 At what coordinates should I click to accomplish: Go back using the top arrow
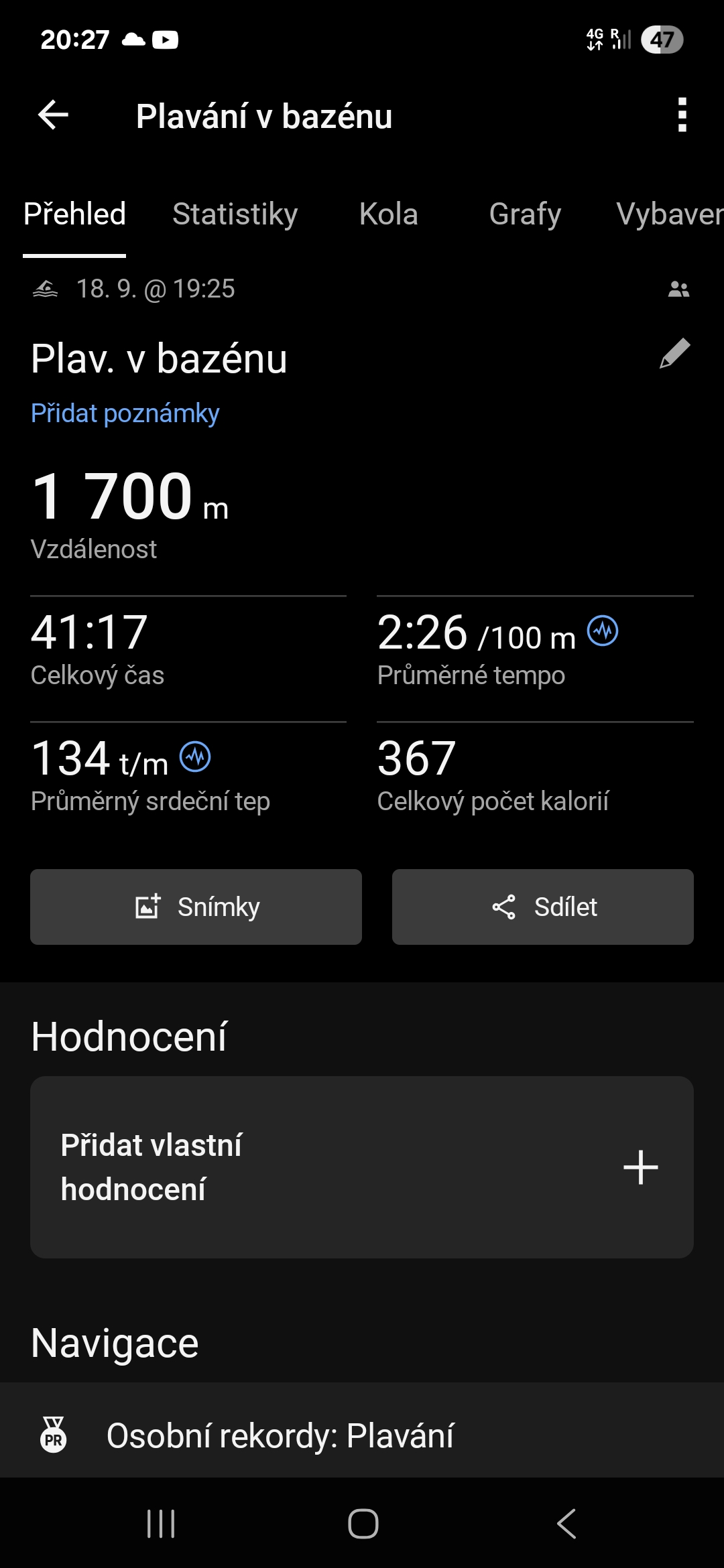[x=53, y=115]
